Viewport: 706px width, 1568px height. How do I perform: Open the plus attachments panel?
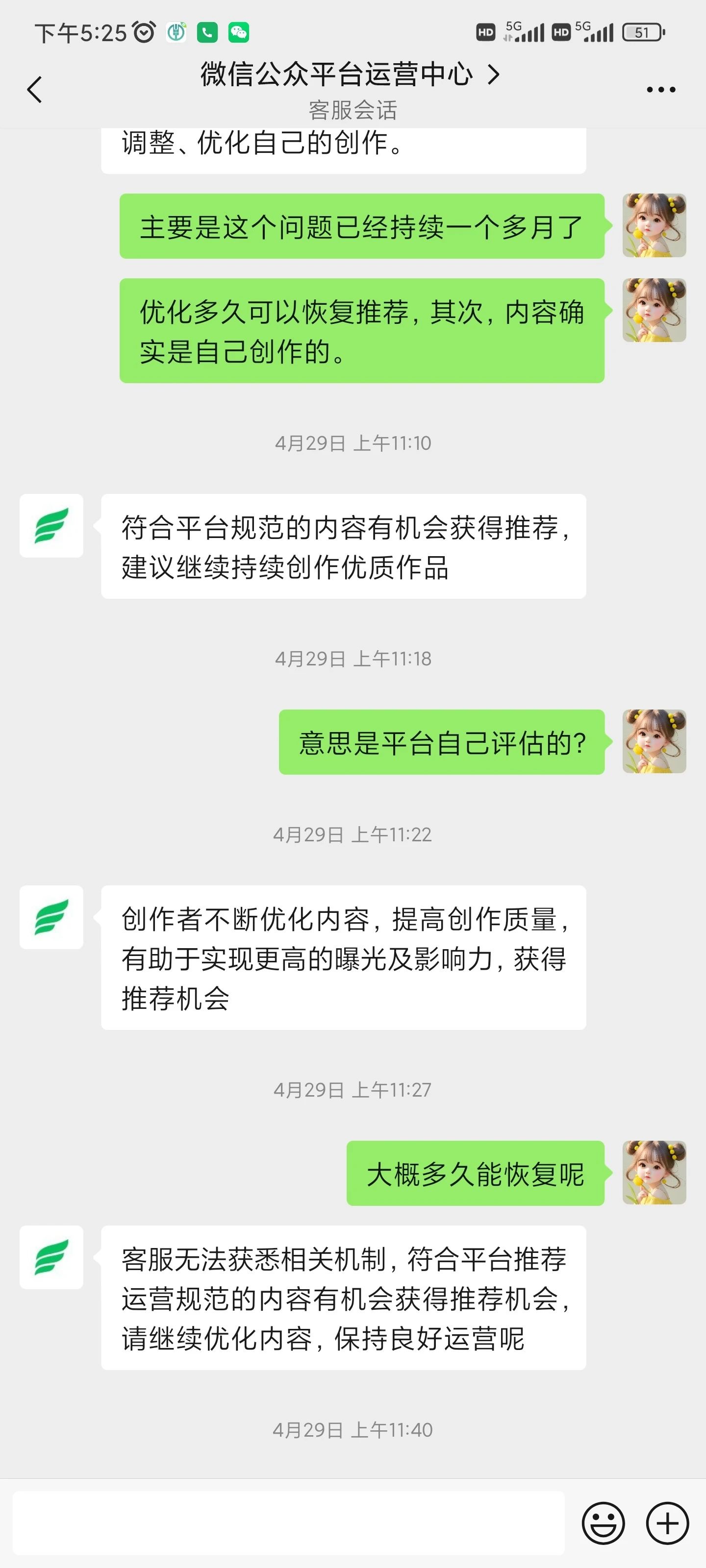[x=667, y=1523]
